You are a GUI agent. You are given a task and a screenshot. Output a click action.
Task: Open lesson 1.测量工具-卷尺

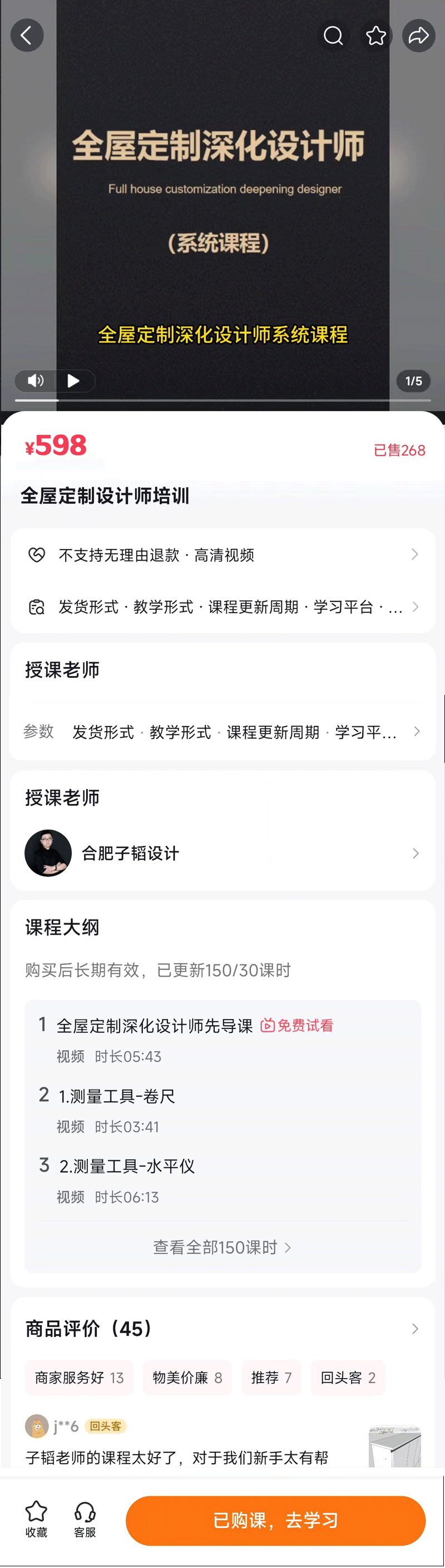click(117, 1096)
